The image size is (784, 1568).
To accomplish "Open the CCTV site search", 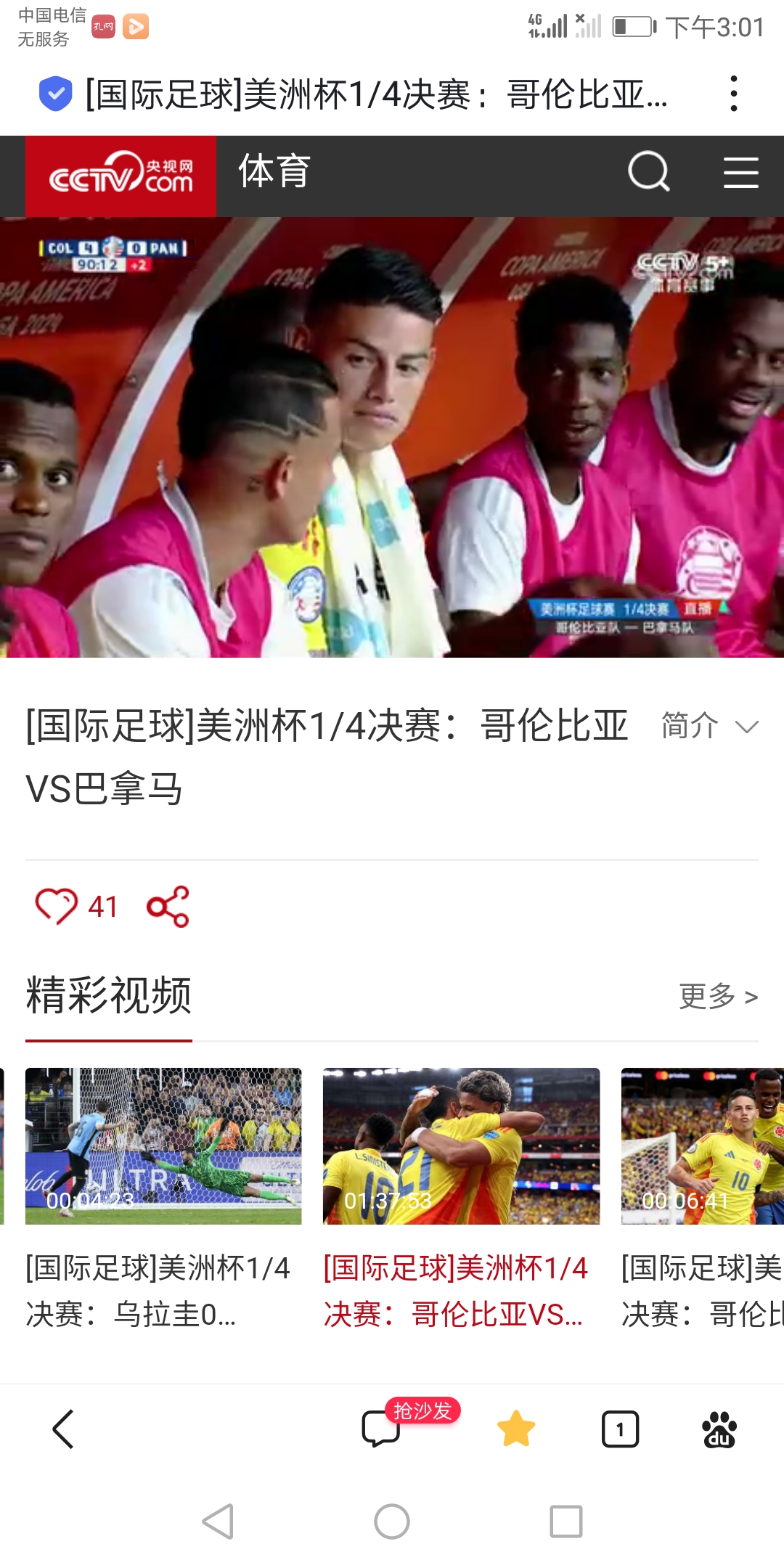I will coord(648,172).
